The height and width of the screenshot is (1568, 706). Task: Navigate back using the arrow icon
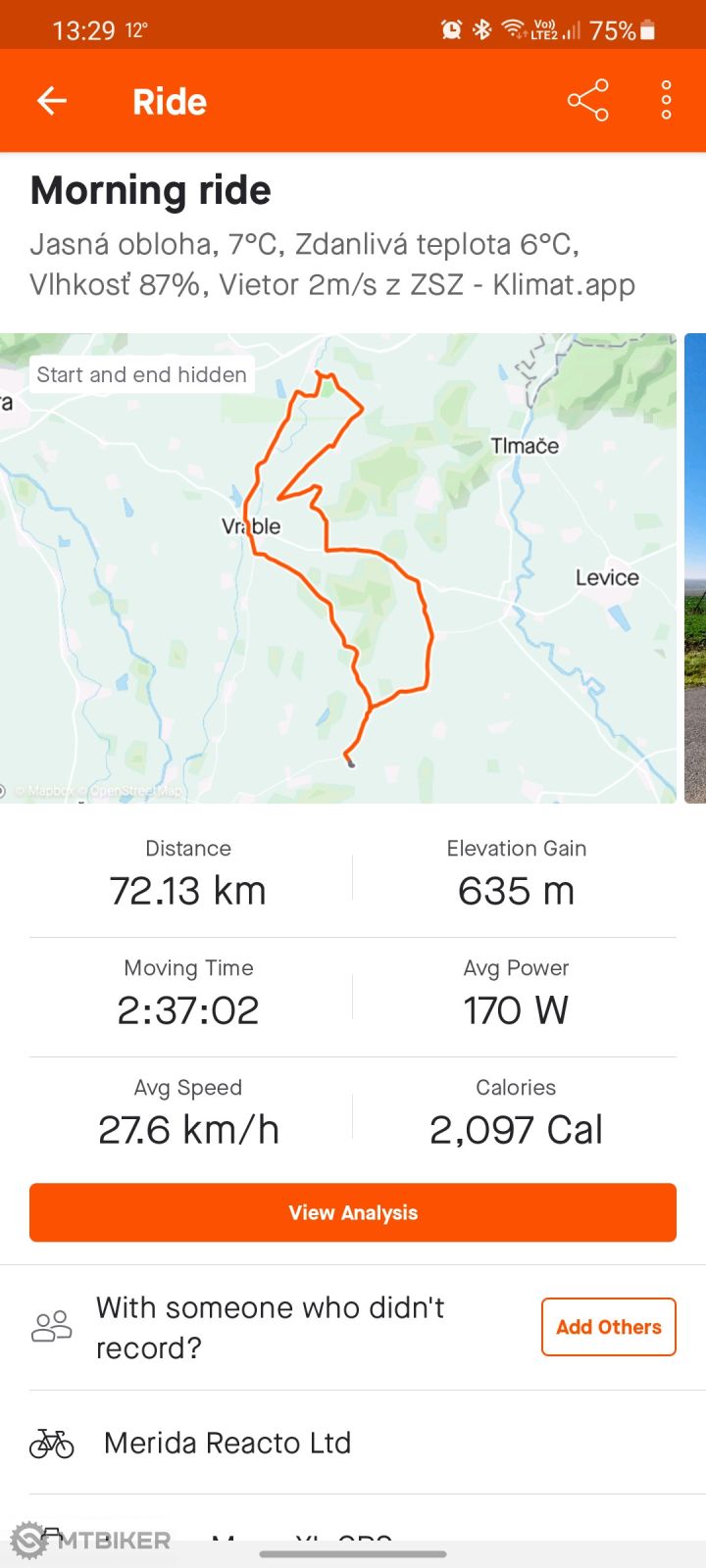(x=51, y=100)
